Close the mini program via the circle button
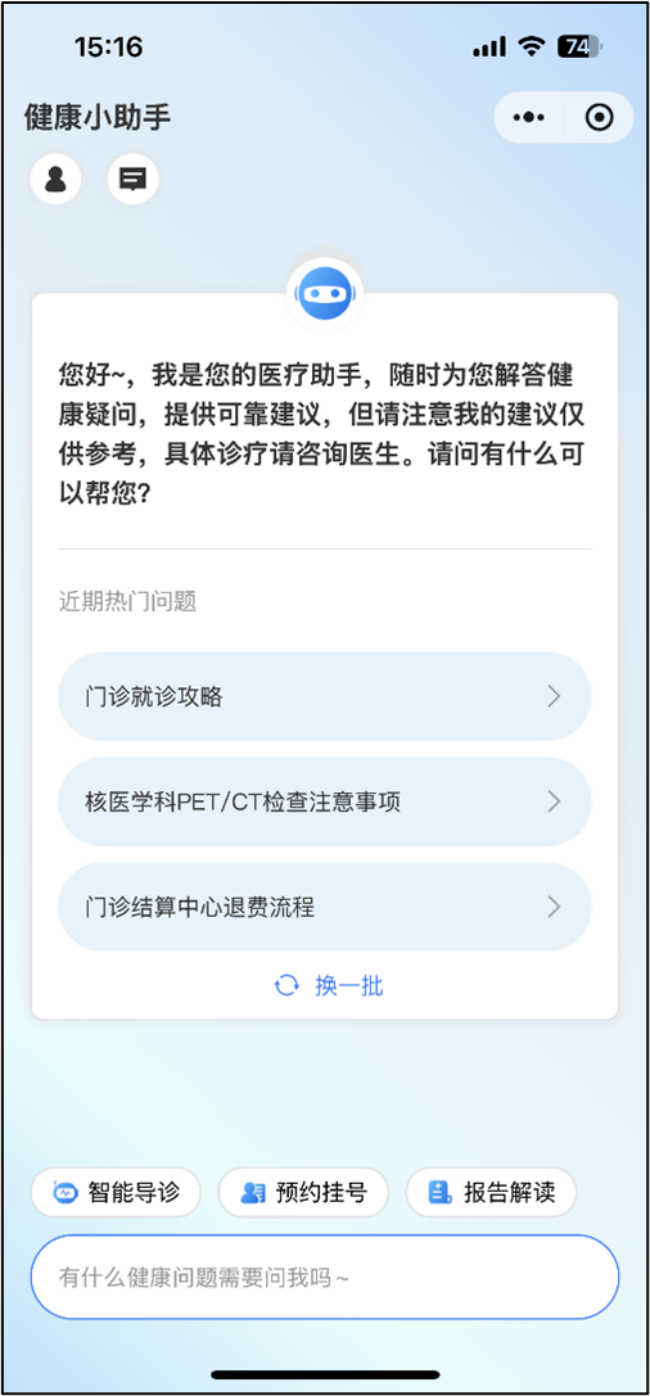This screenshot has height=1396, width=650. click(x=599, y=118)
